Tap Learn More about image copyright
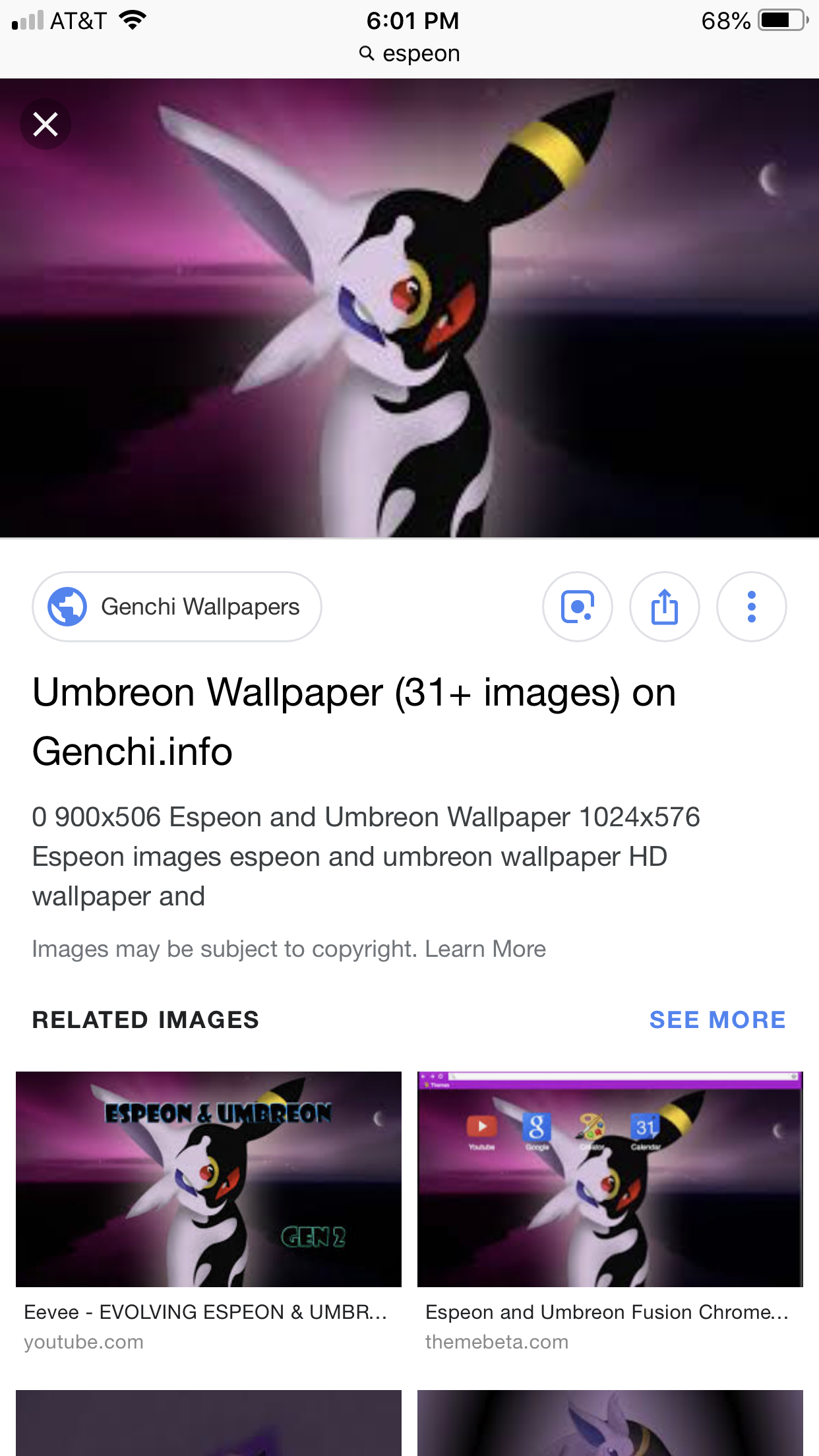This screenshot has height=1456, width=819. point(485,949)
